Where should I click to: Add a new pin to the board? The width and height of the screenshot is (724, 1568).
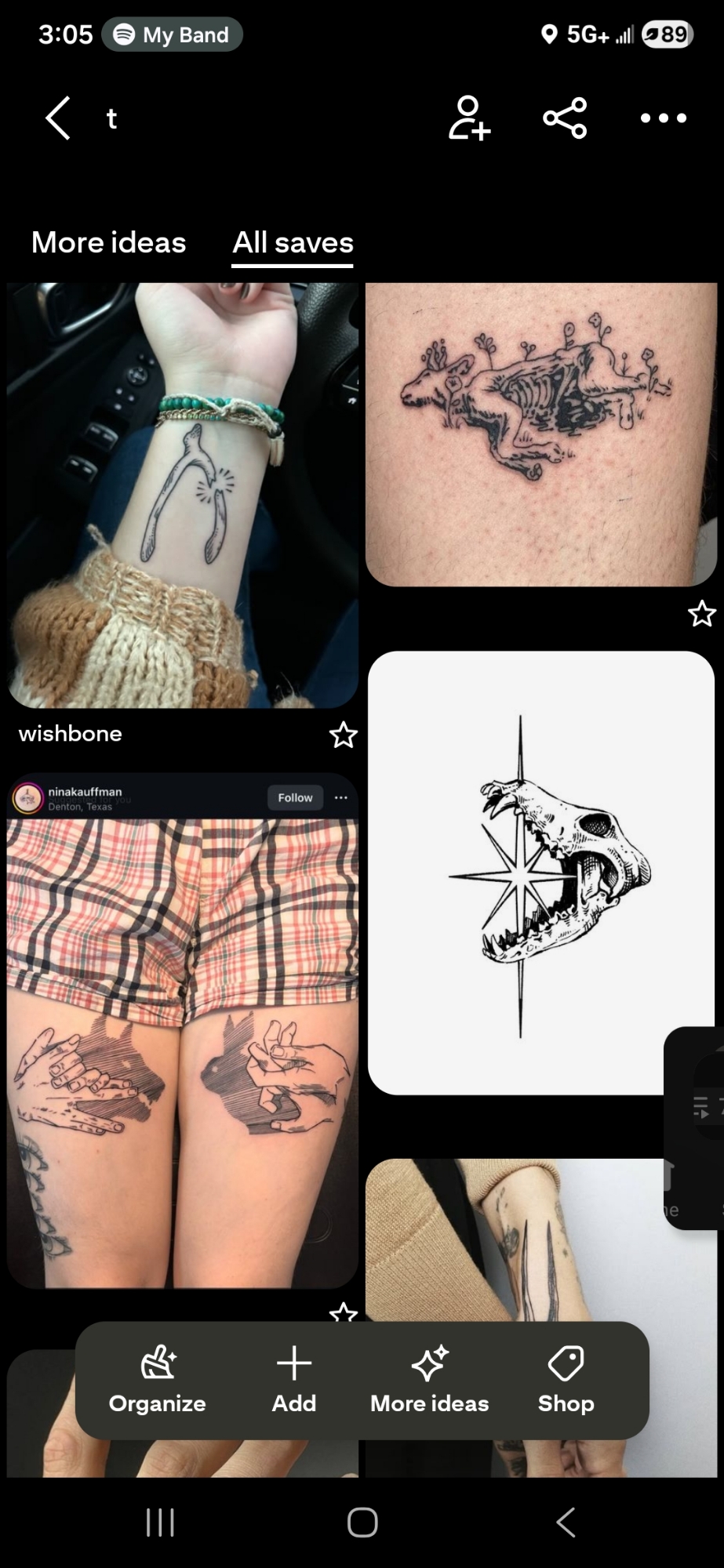point(294,1380)
